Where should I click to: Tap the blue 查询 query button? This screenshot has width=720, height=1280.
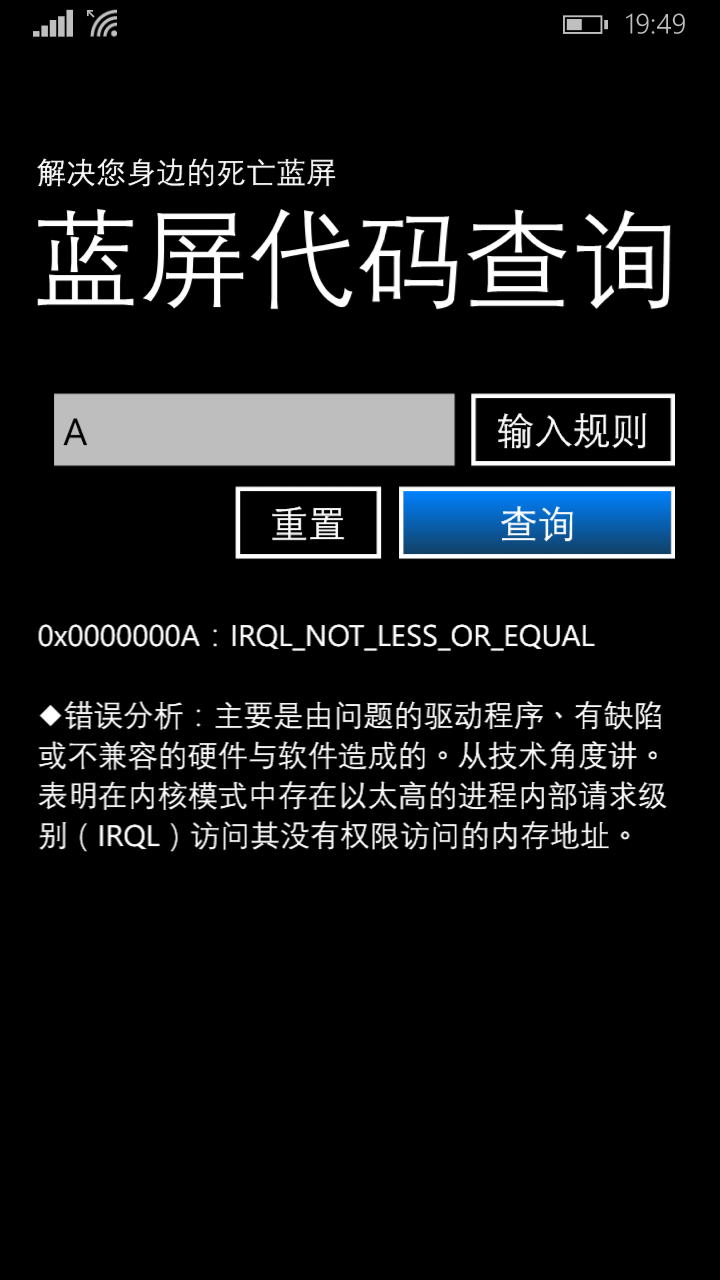537,523
